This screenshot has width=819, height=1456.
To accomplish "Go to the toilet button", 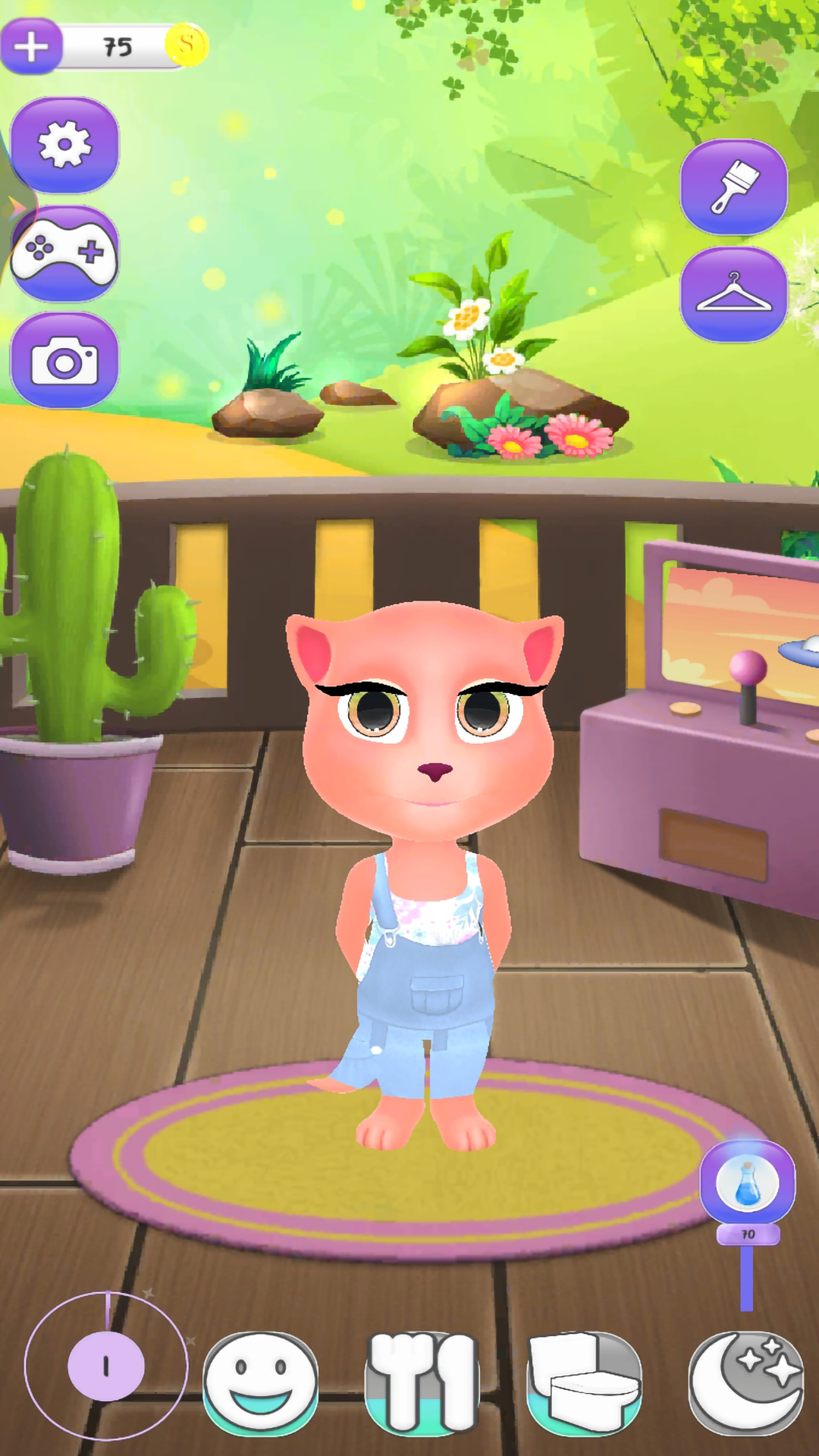I will pyautogui.click(x=584, y=1382).
